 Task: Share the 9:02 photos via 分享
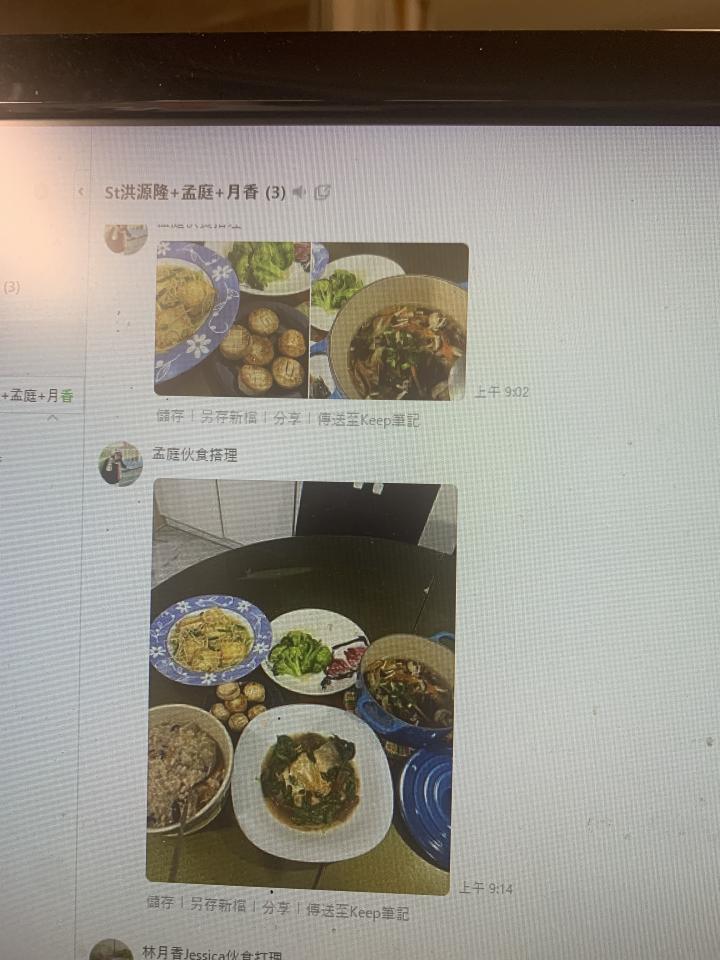(287, 419)
